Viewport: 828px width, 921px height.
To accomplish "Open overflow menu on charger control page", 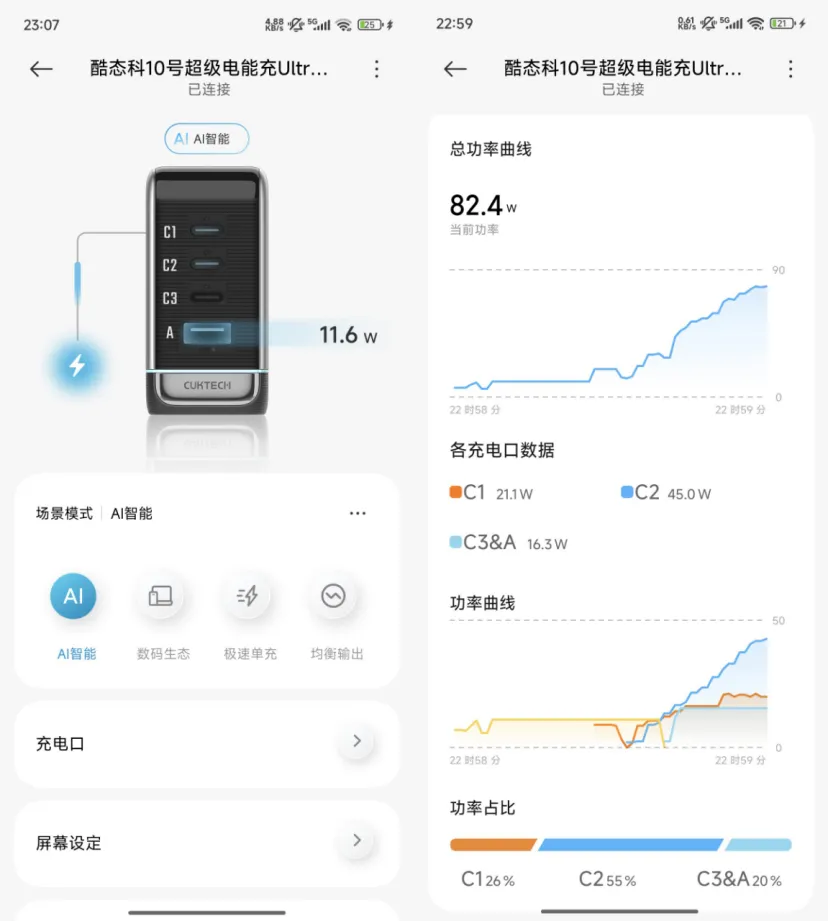I will 377,69.
